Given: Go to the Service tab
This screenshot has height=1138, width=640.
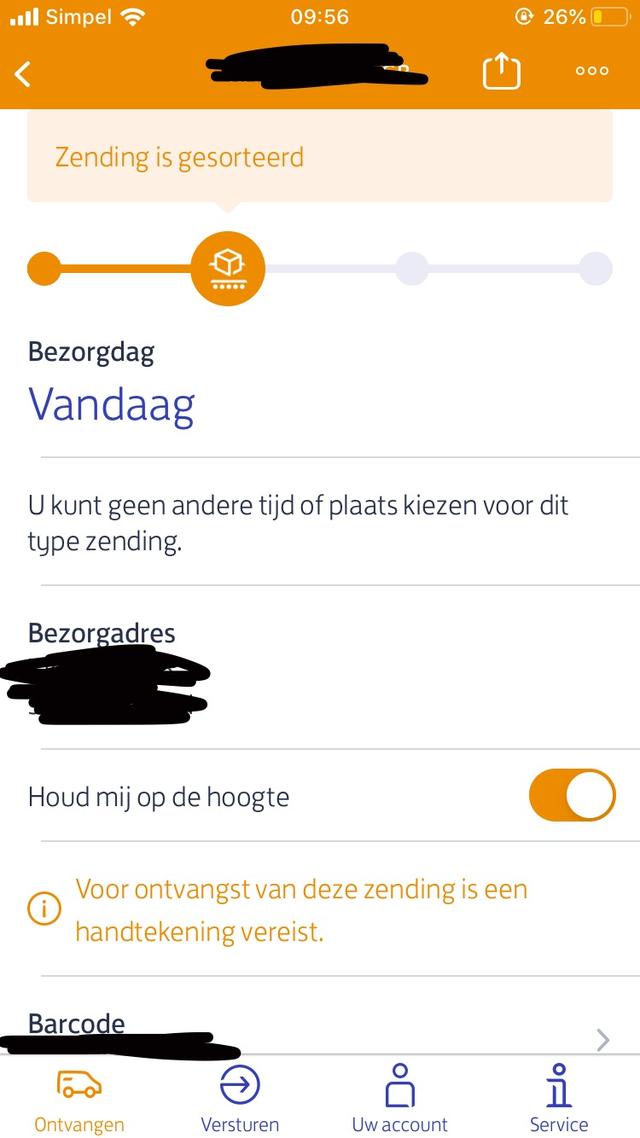Looking at the screenshot, I should (559, 1098).
